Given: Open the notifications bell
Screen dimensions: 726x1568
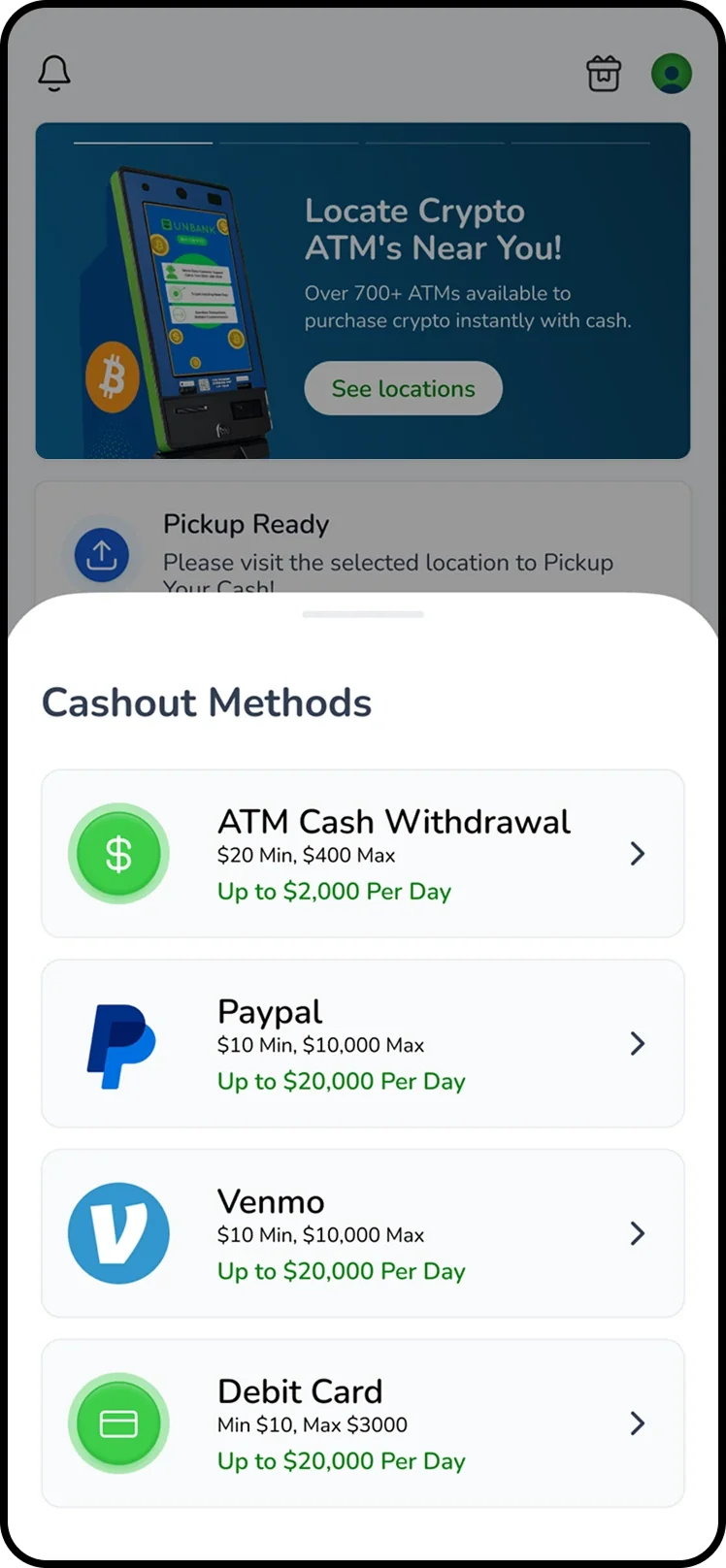Looking at the screenshot, I should coord(54,73).
